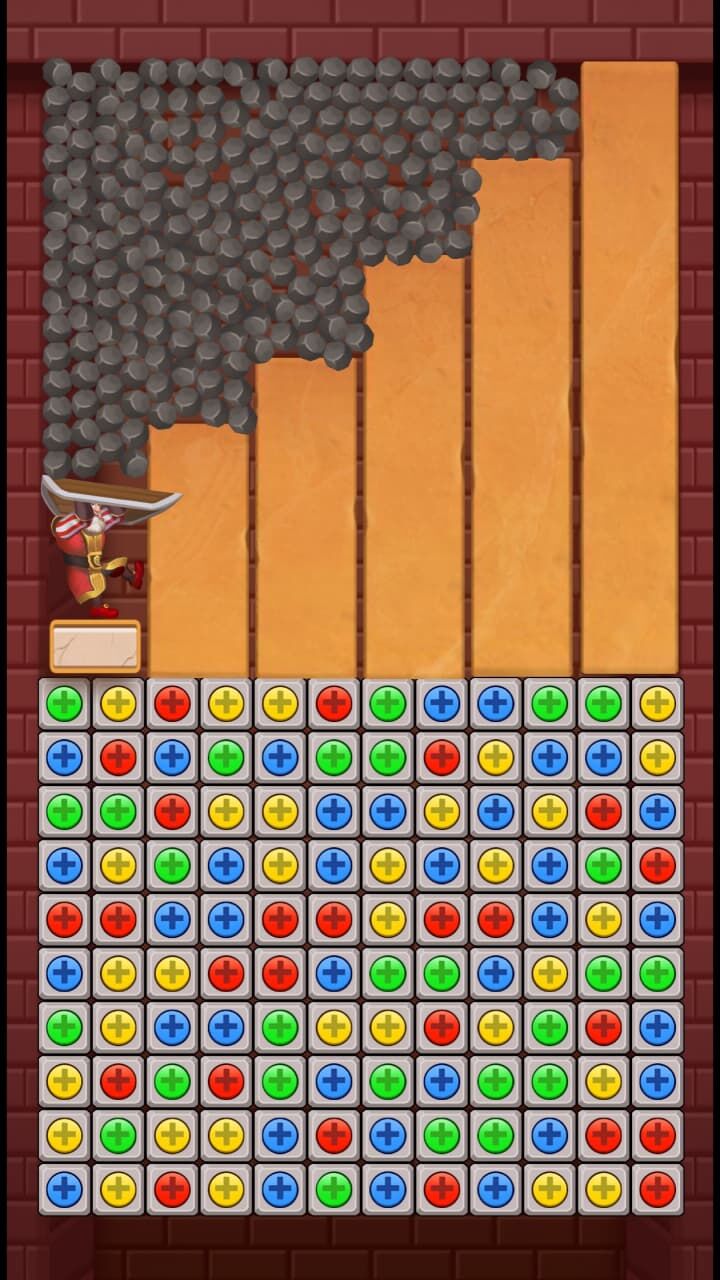Image resolution: width=720 pixels, height=1280 pixels.
Task: Select the red tile in the grid's bottom-right corner
Action: click(657, 1189)
